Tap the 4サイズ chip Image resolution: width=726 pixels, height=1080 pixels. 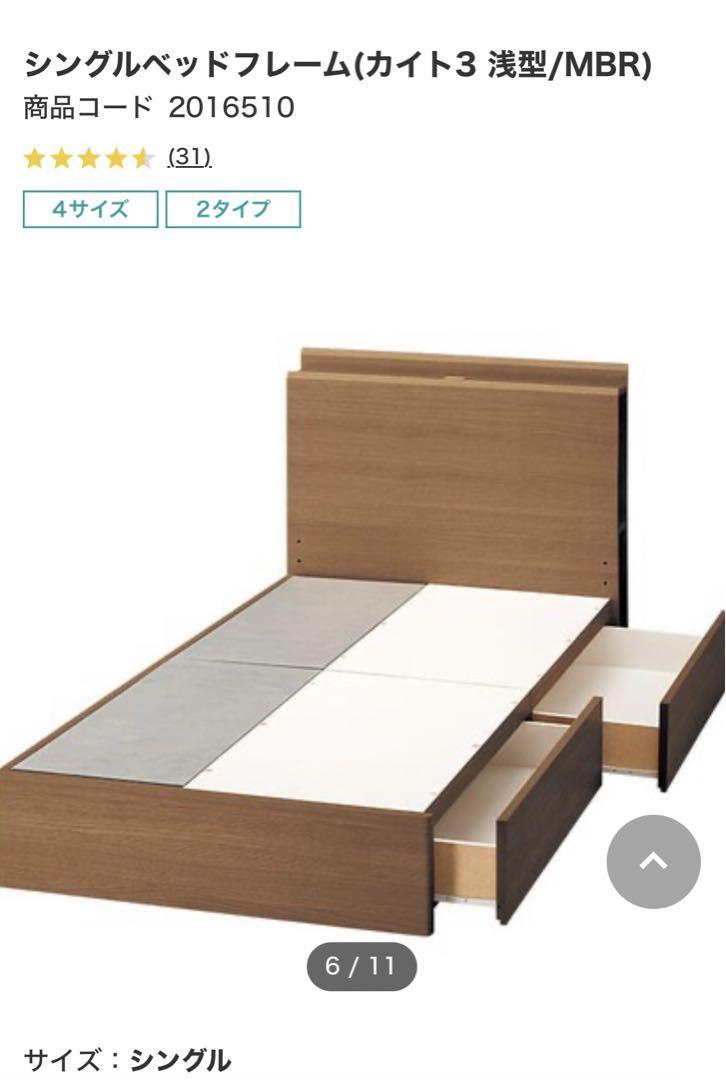tap(91, 209)
